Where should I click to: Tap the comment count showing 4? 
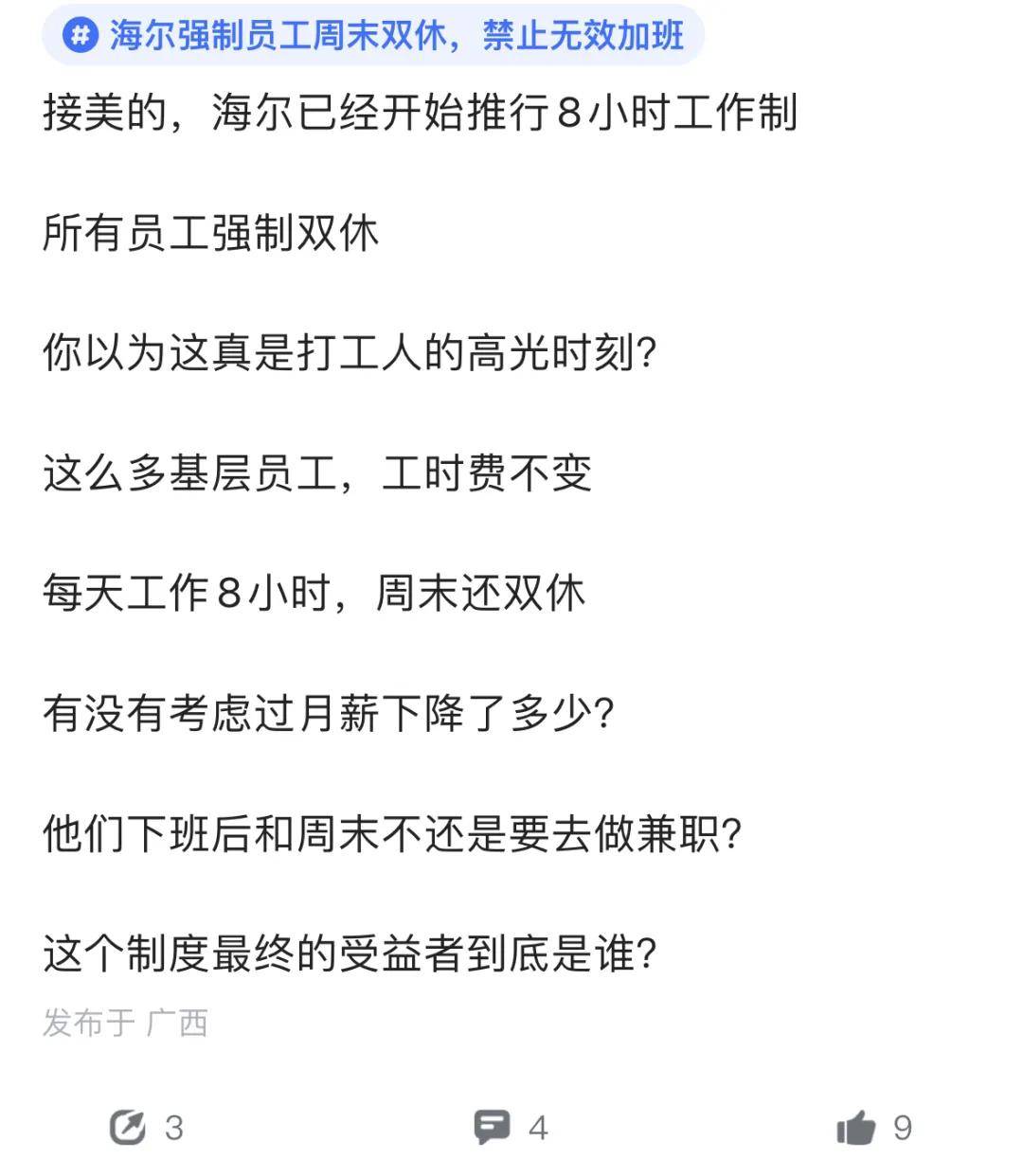(537, 1127)
